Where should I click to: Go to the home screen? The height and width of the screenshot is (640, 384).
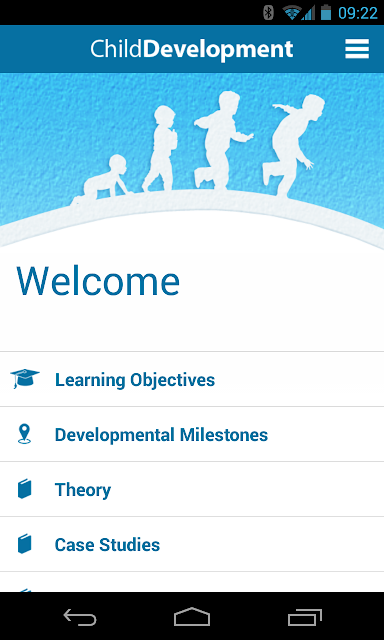click(x=192, y=617)
